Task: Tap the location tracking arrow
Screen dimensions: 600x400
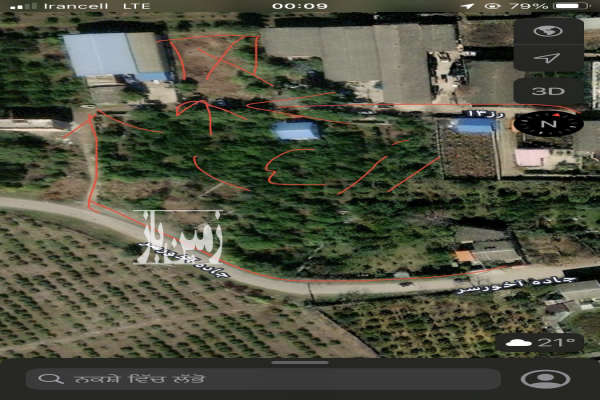Action: [547, 60]
